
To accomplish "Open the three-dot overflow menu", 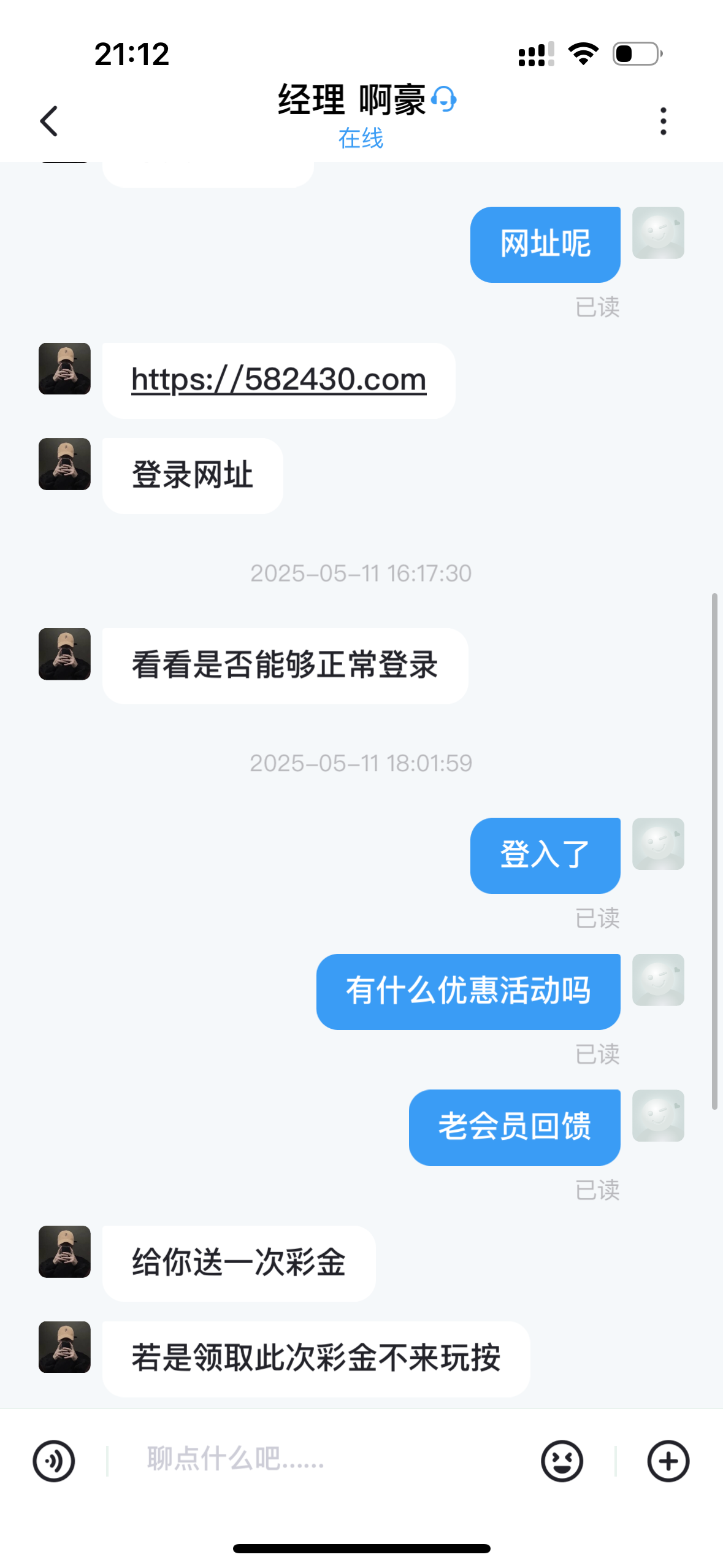I will (x=663, y=121).
